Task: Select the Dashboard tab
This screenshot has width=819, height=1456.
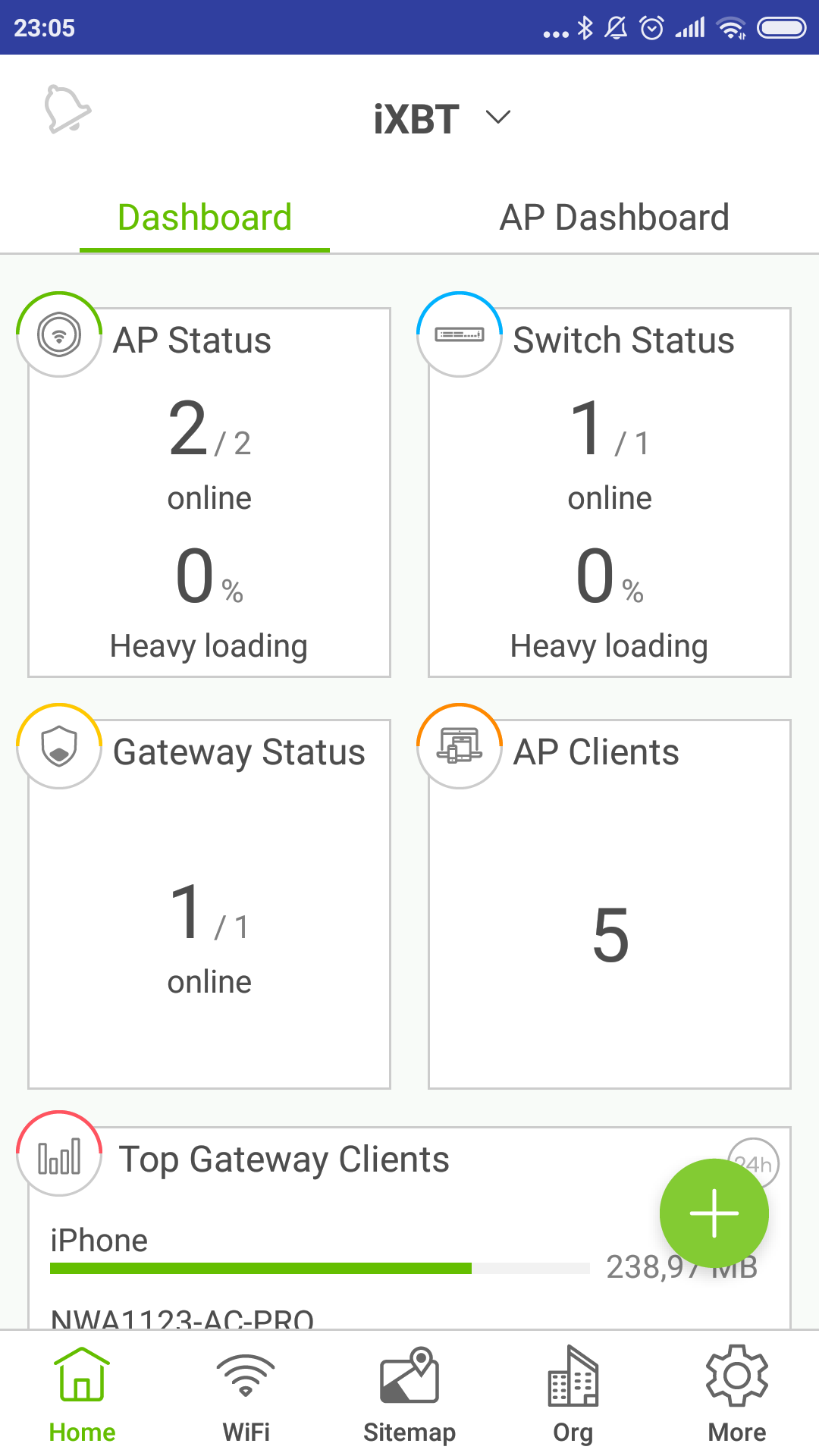Action: tap(205, 218)
